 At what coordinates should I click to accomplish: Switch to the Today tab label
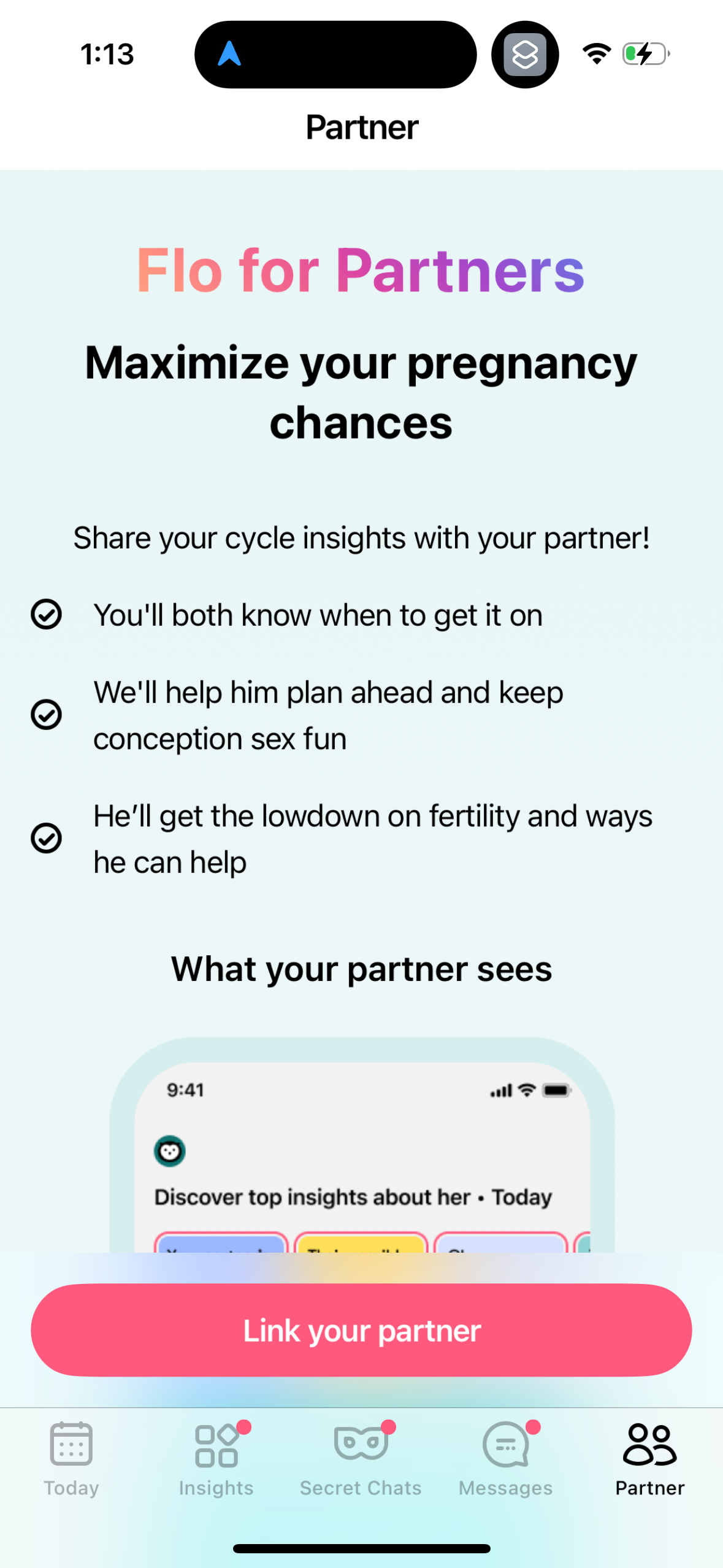click(70, 1487)
